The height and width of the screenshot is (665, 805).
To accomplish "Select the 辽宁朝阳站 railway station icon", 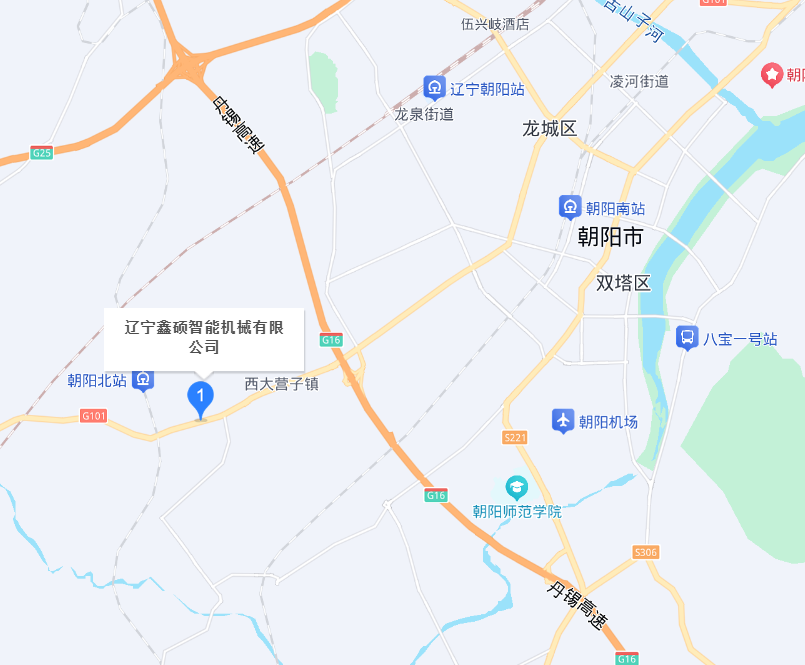I will (x=434, y=88).
